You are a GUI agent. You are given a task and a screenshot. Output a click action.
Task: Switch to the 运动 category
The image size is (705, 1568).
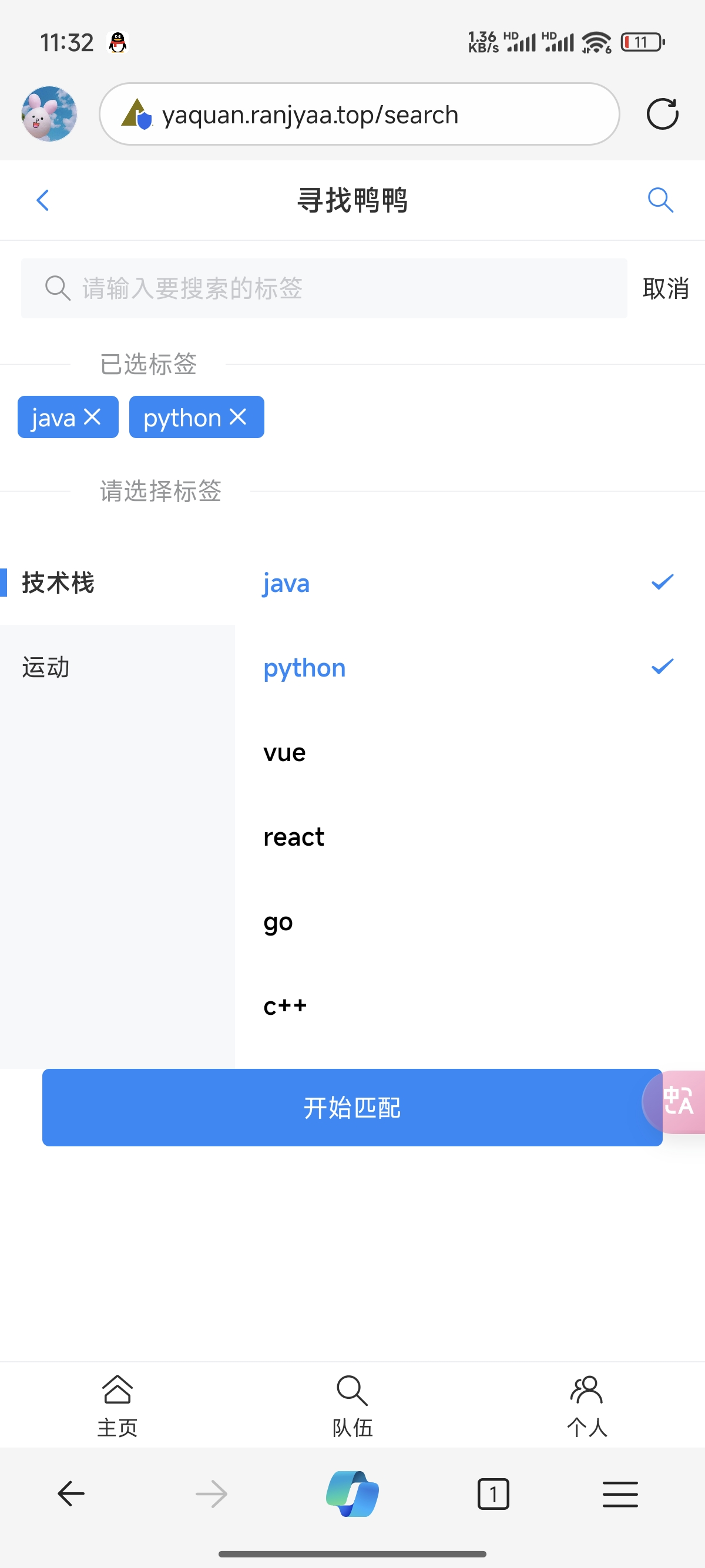tap(46, 667)
